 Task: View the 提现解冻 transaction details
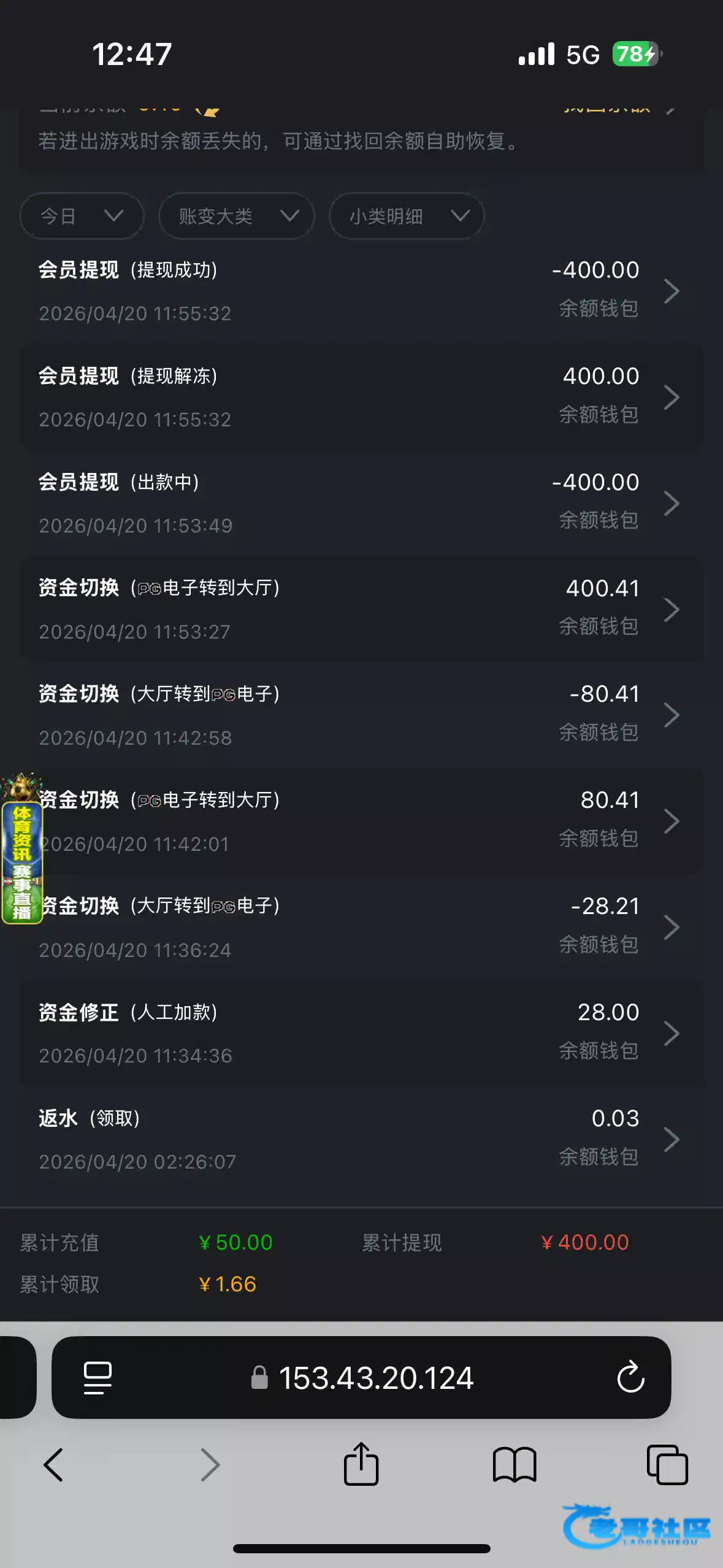tap(361, 398)
